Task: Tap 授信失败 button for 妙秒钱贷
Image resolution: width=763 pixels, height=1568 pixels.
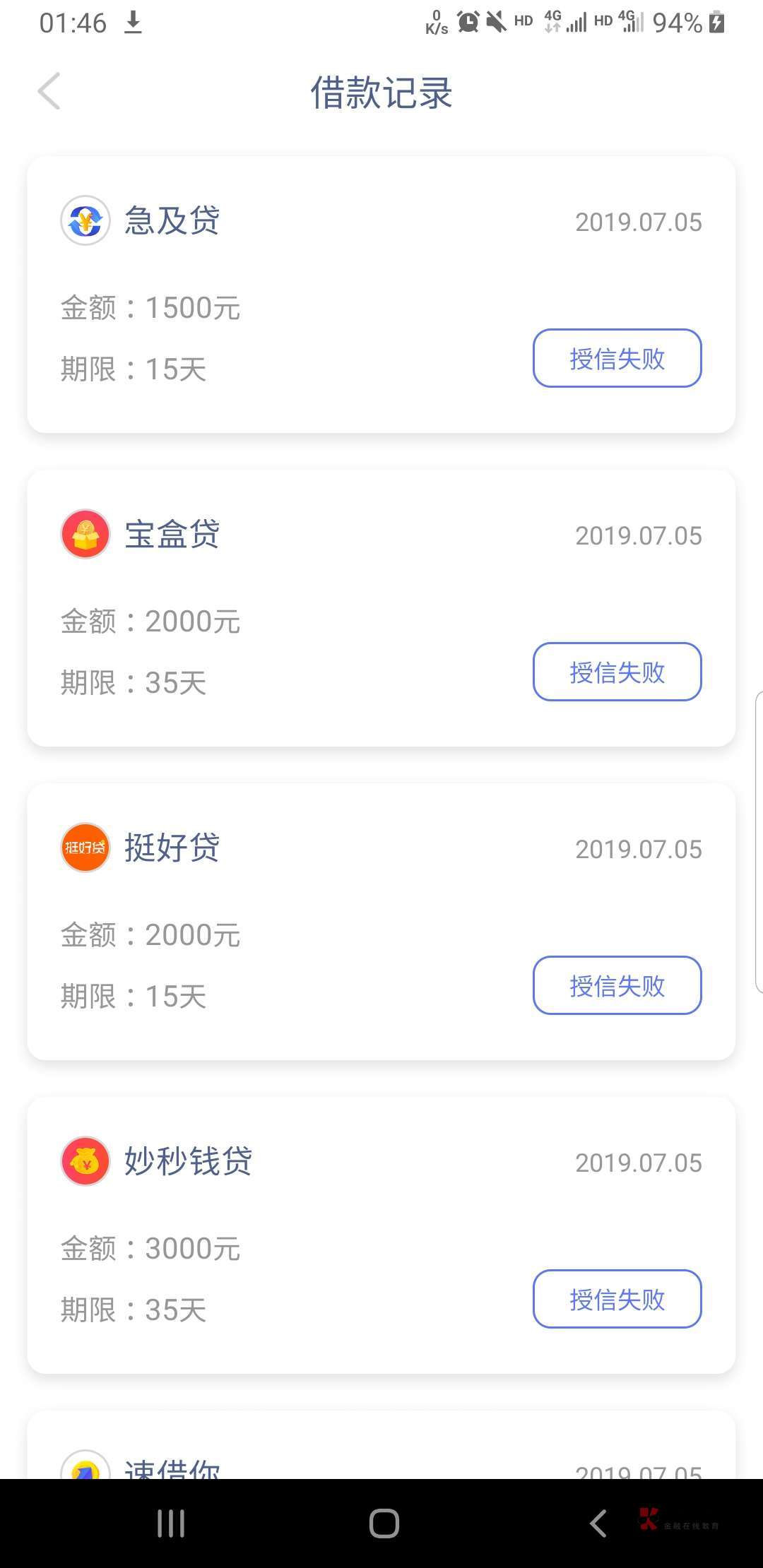Action: [x=617, y=1299]
